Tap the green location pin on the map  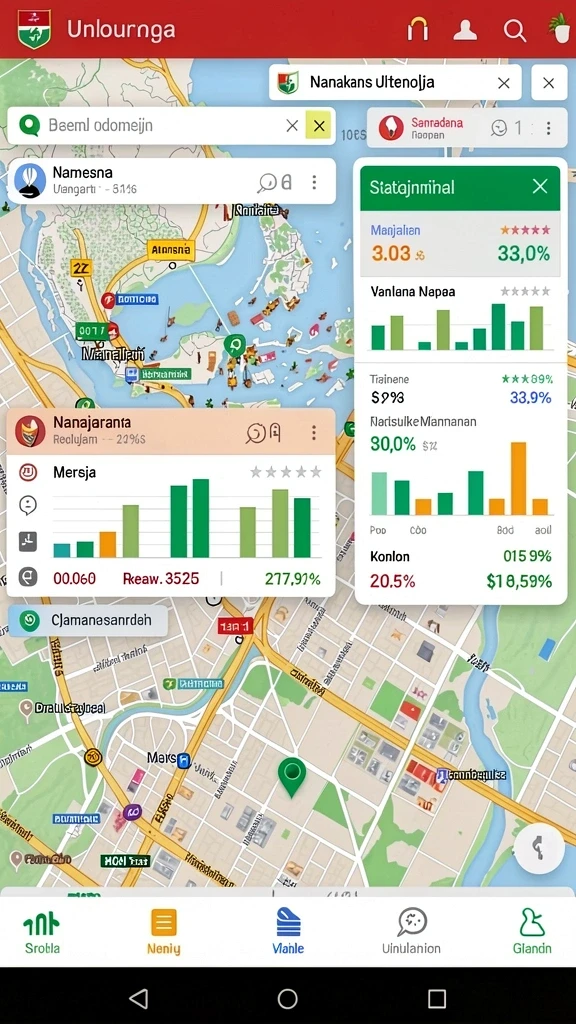291,777
